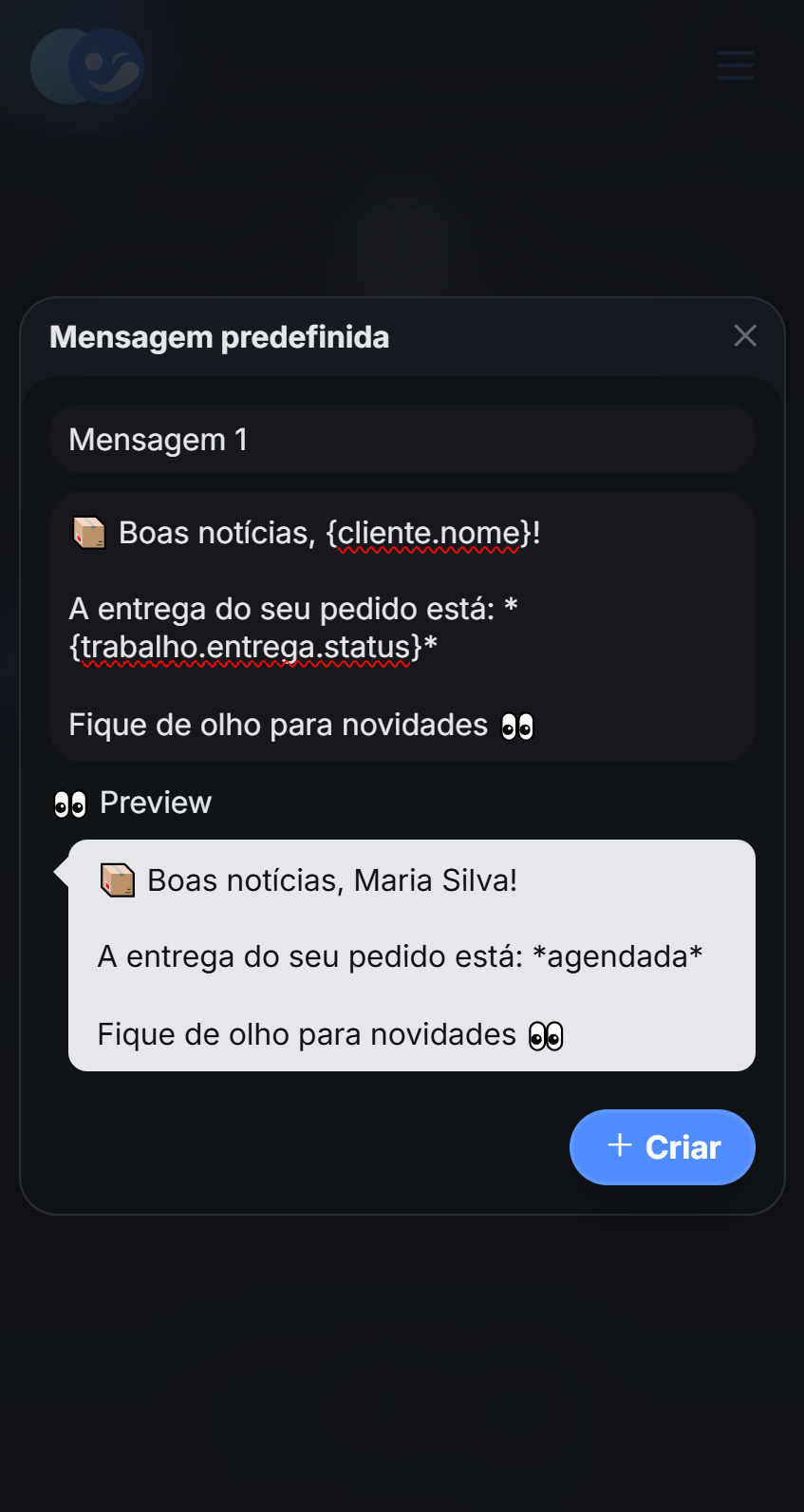Focus the message body text area
Viewport: 804px width, 1512px height.
click(402, 627)
